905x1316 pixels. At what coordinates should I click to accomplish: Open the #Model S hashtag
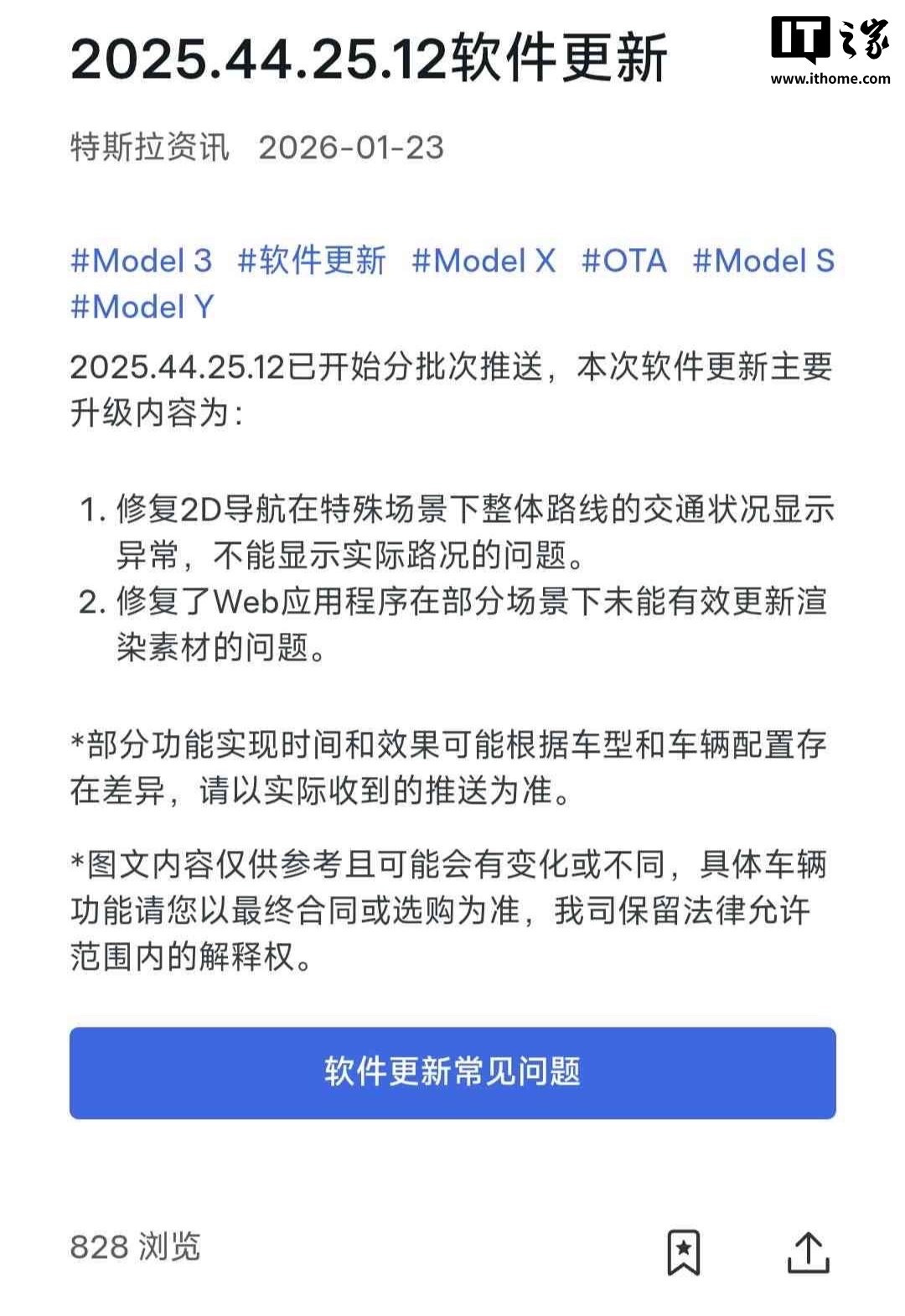pyautogui.click(x=763, y=261)
